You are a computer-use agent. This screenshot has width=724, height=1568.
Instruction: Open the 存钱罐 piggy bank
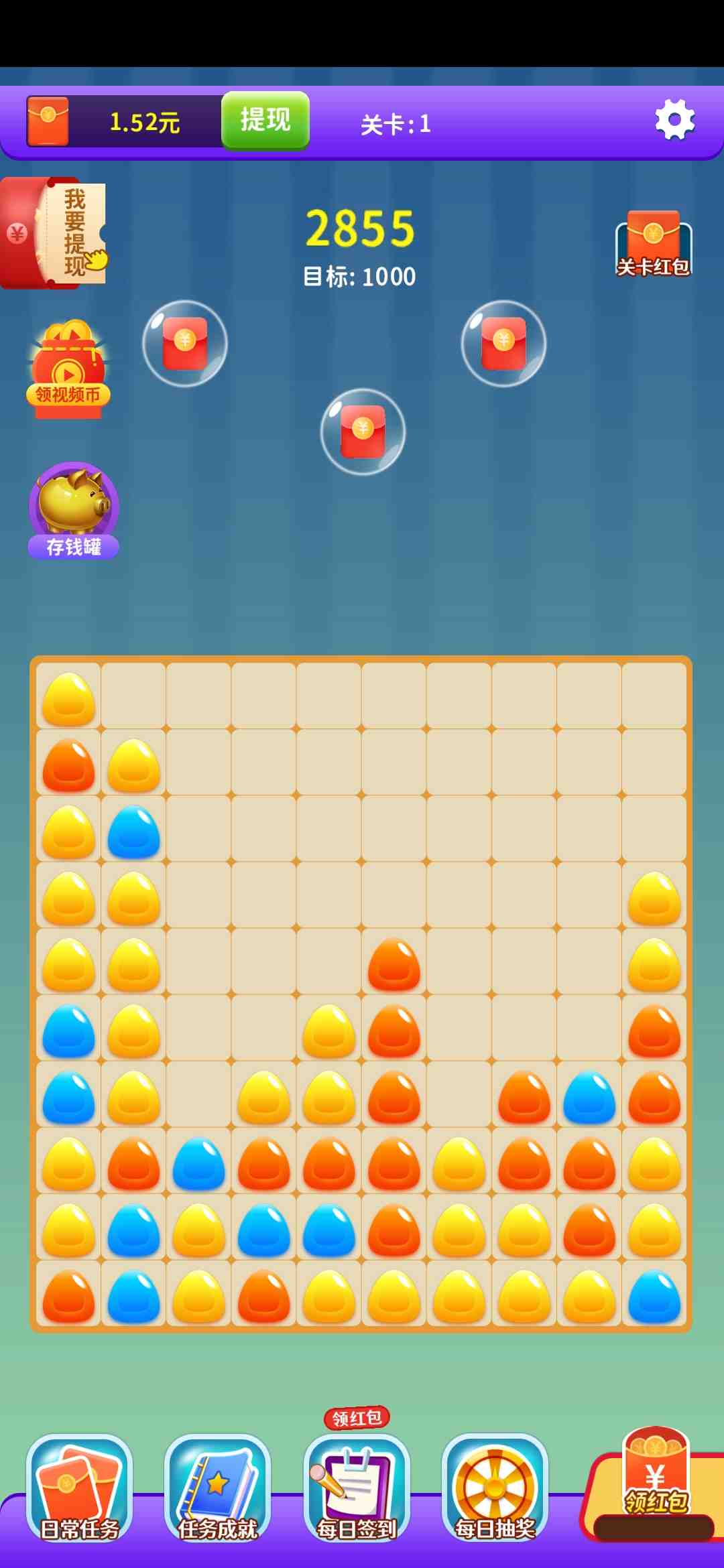[x=74, y=511]
